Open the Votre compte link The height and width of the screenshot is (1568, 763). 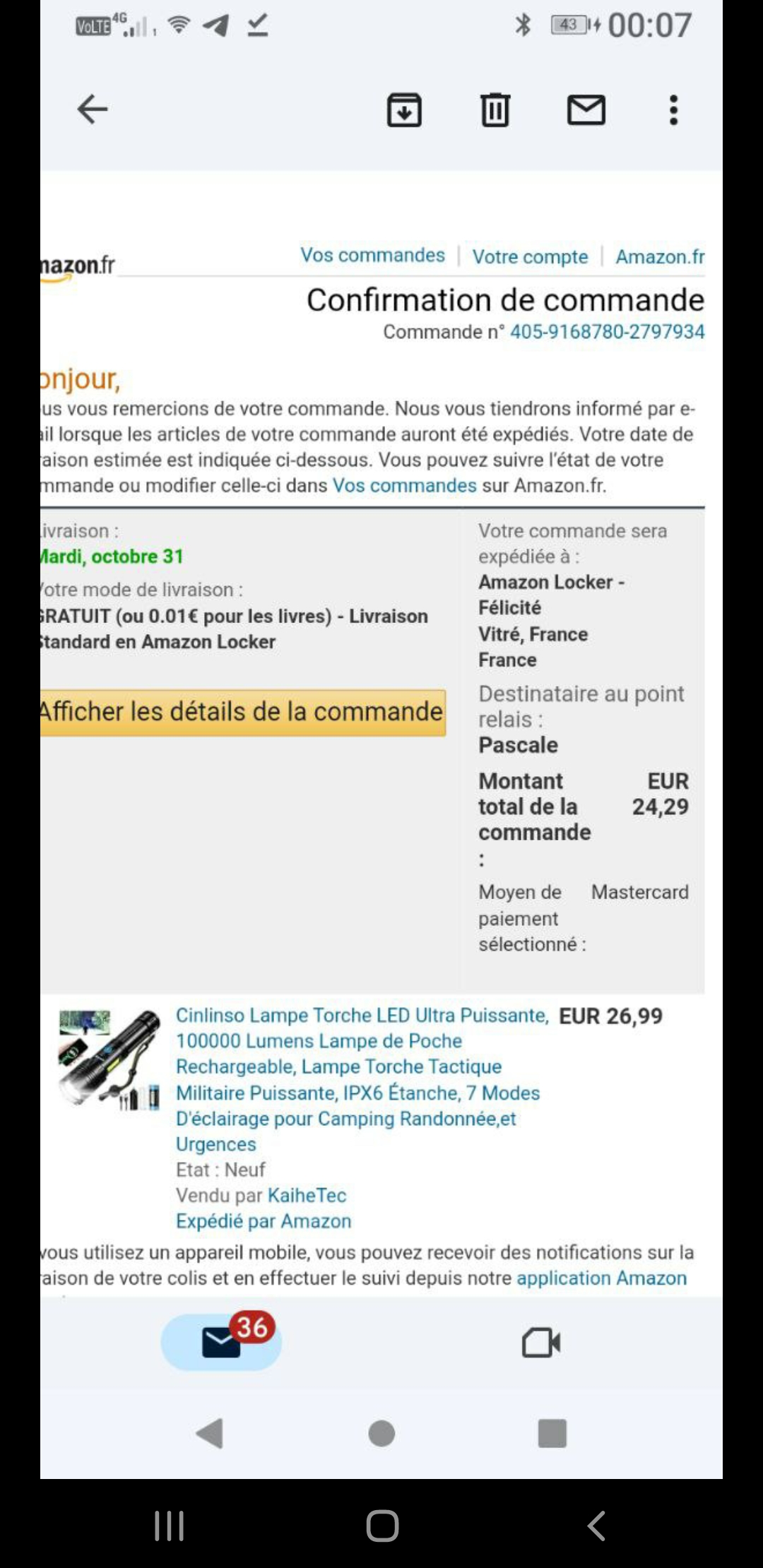pyautogui.click(x=530, y=256)
